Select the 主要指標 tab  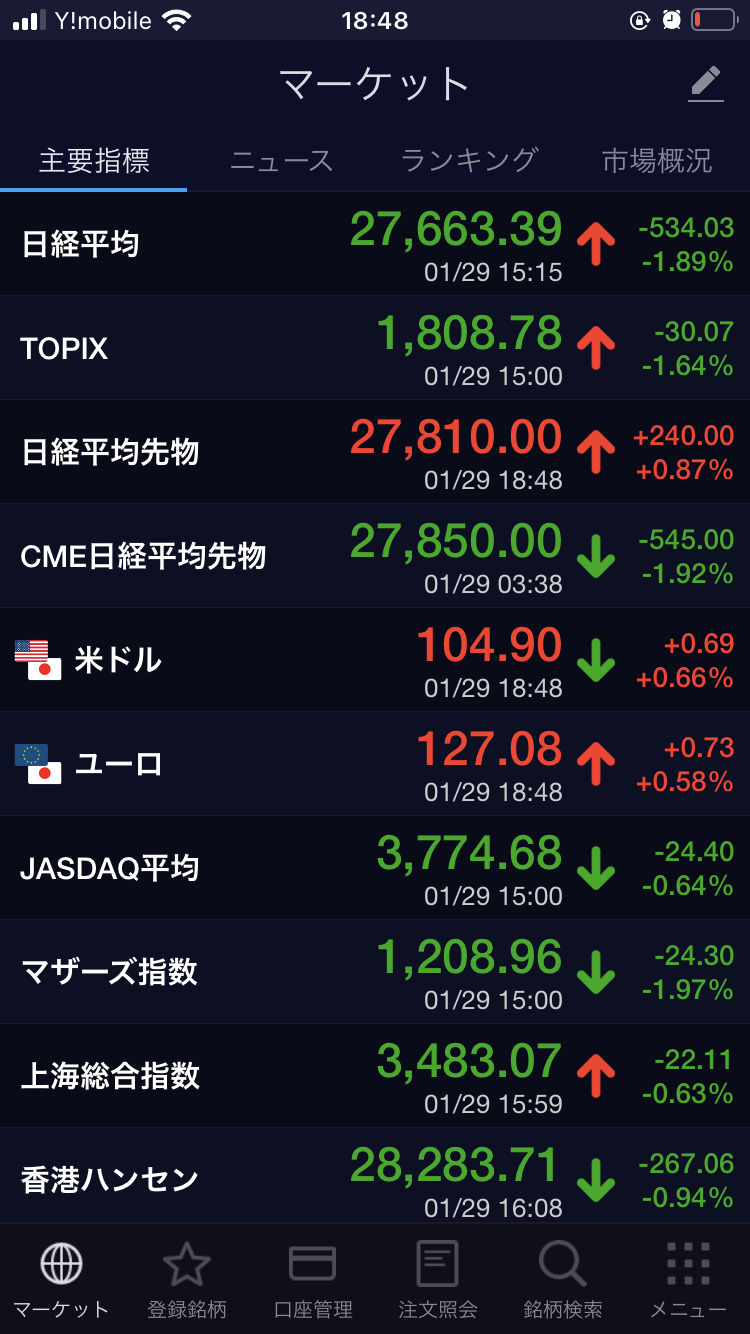(94, 161)
